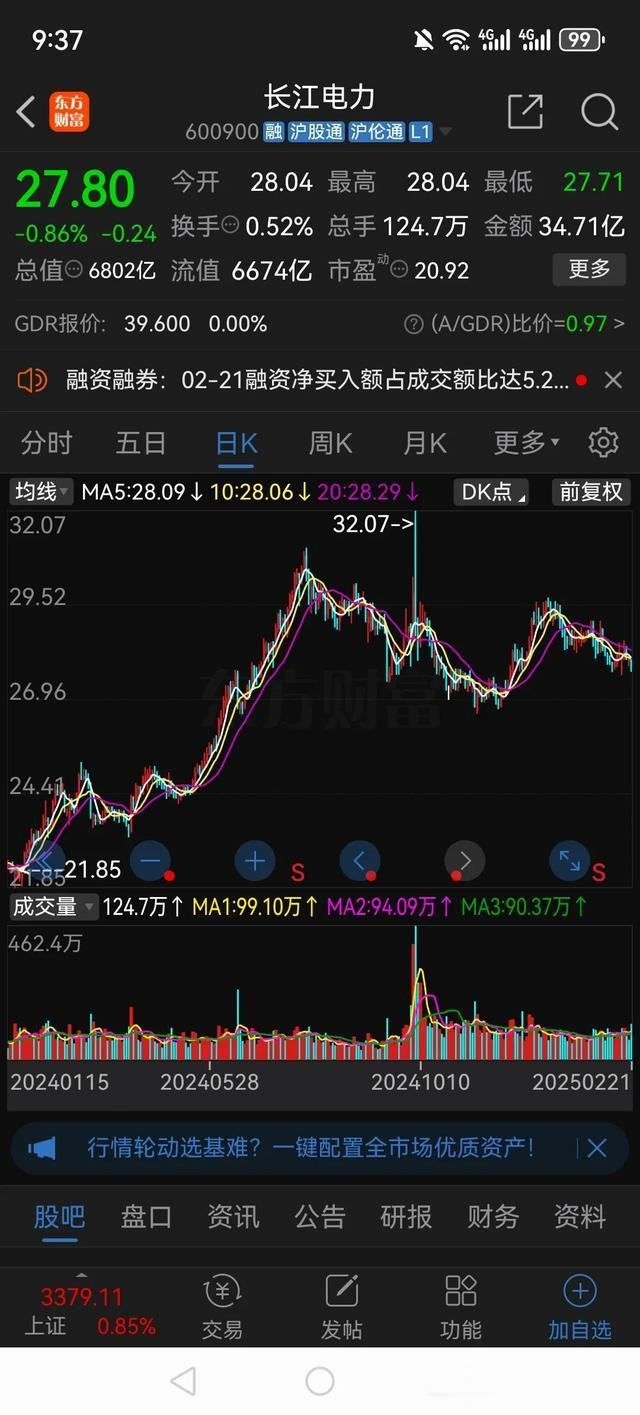Select the 月K chart tab

point(424,442)
